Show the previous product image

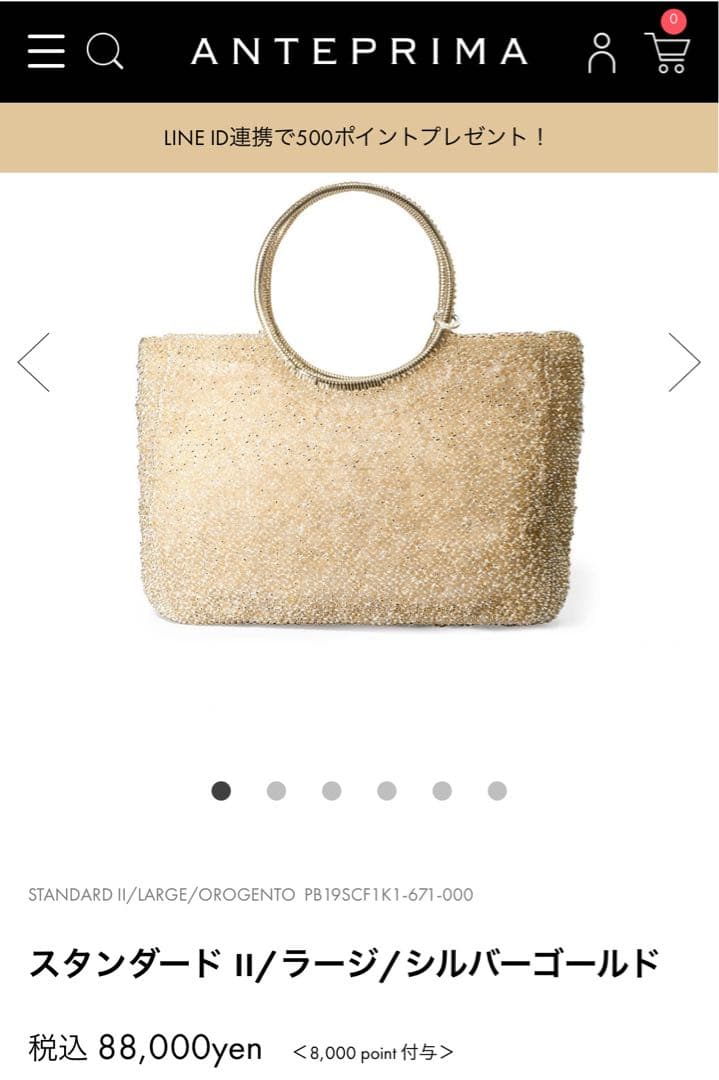pyautogui.click(x=34, y=362)
